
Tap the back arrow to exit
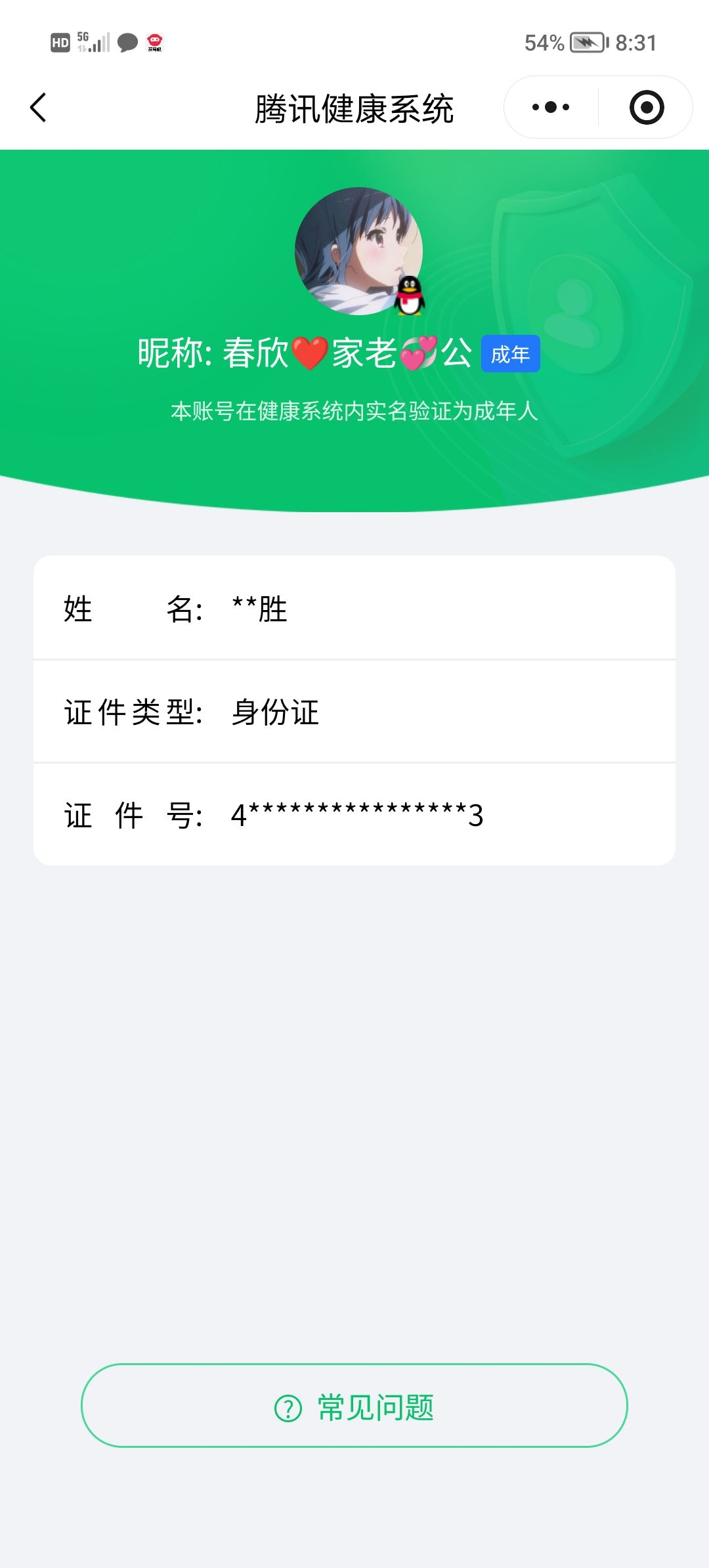(37, 107)
